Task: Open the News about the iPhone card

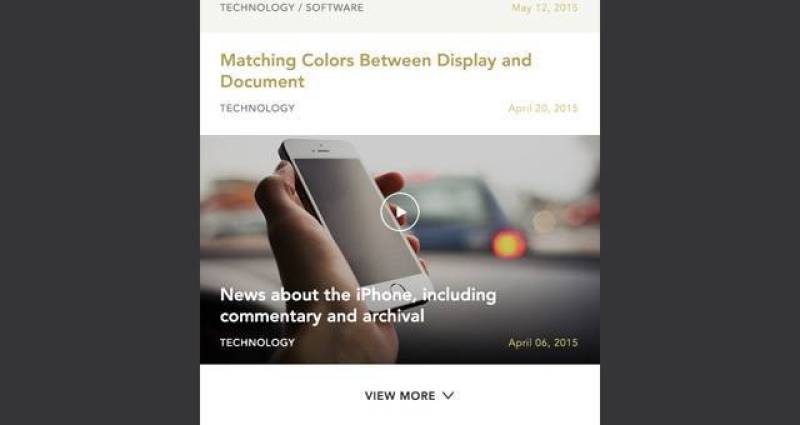Action: (357, 305)
